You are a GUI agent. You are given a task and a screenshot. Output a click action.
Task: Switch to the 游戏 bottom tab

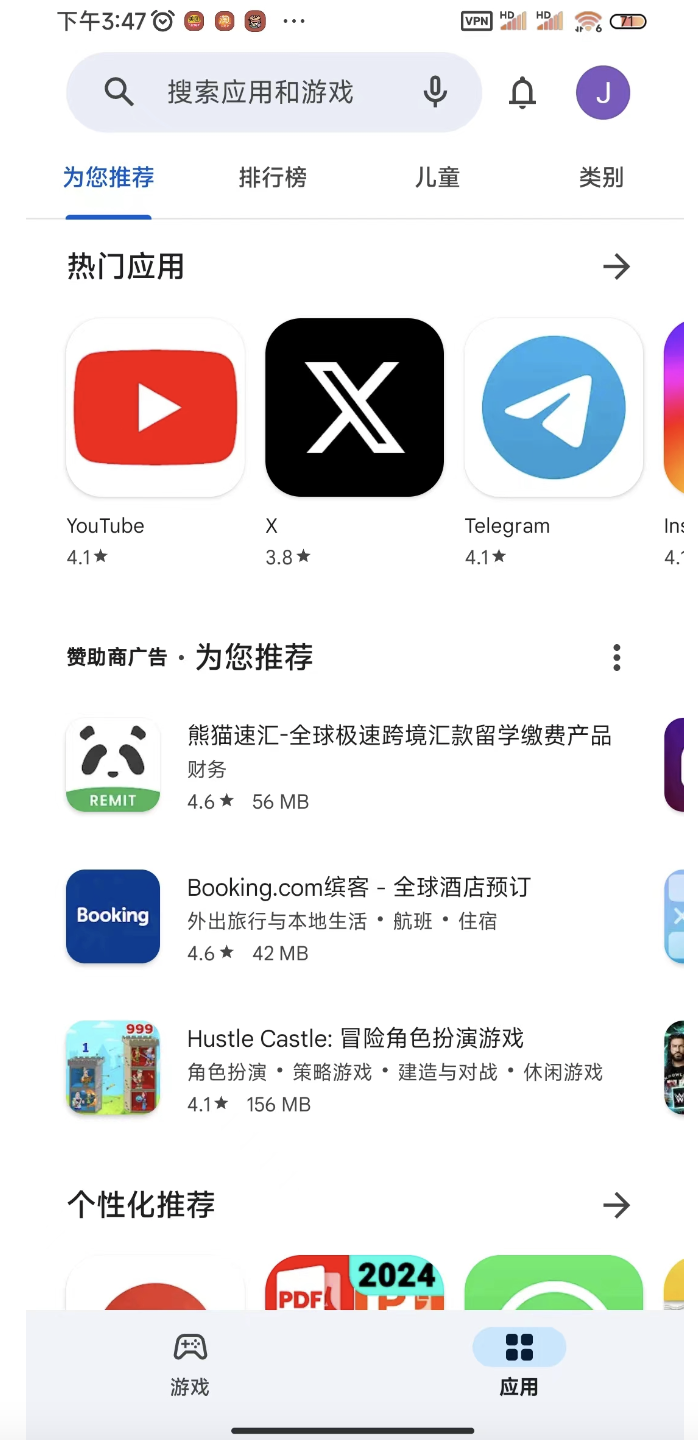[x=190, y=1364]
